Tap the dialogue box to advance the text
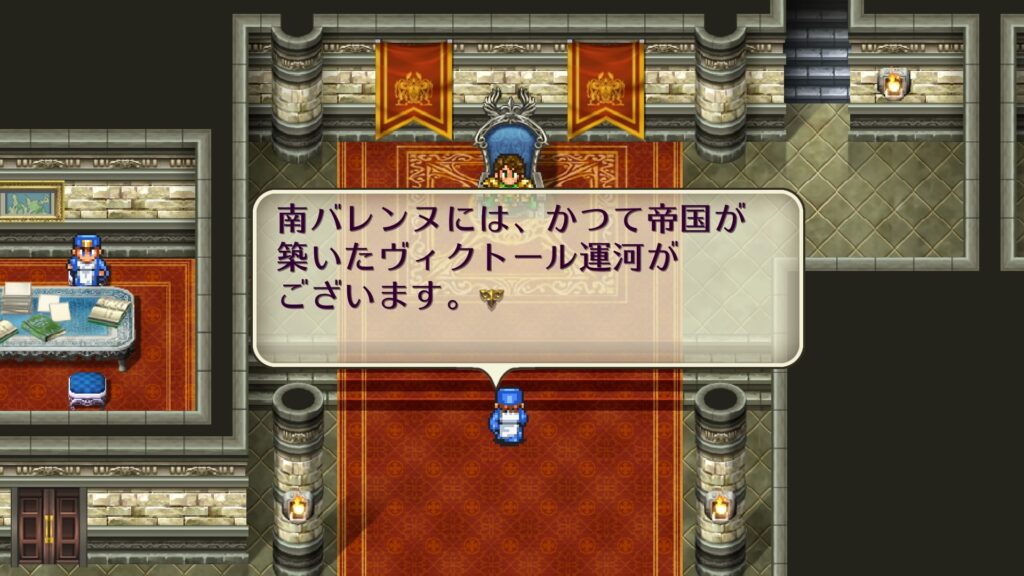The width and height of the screenshot is (1024, 576). (x=527, y=277)
